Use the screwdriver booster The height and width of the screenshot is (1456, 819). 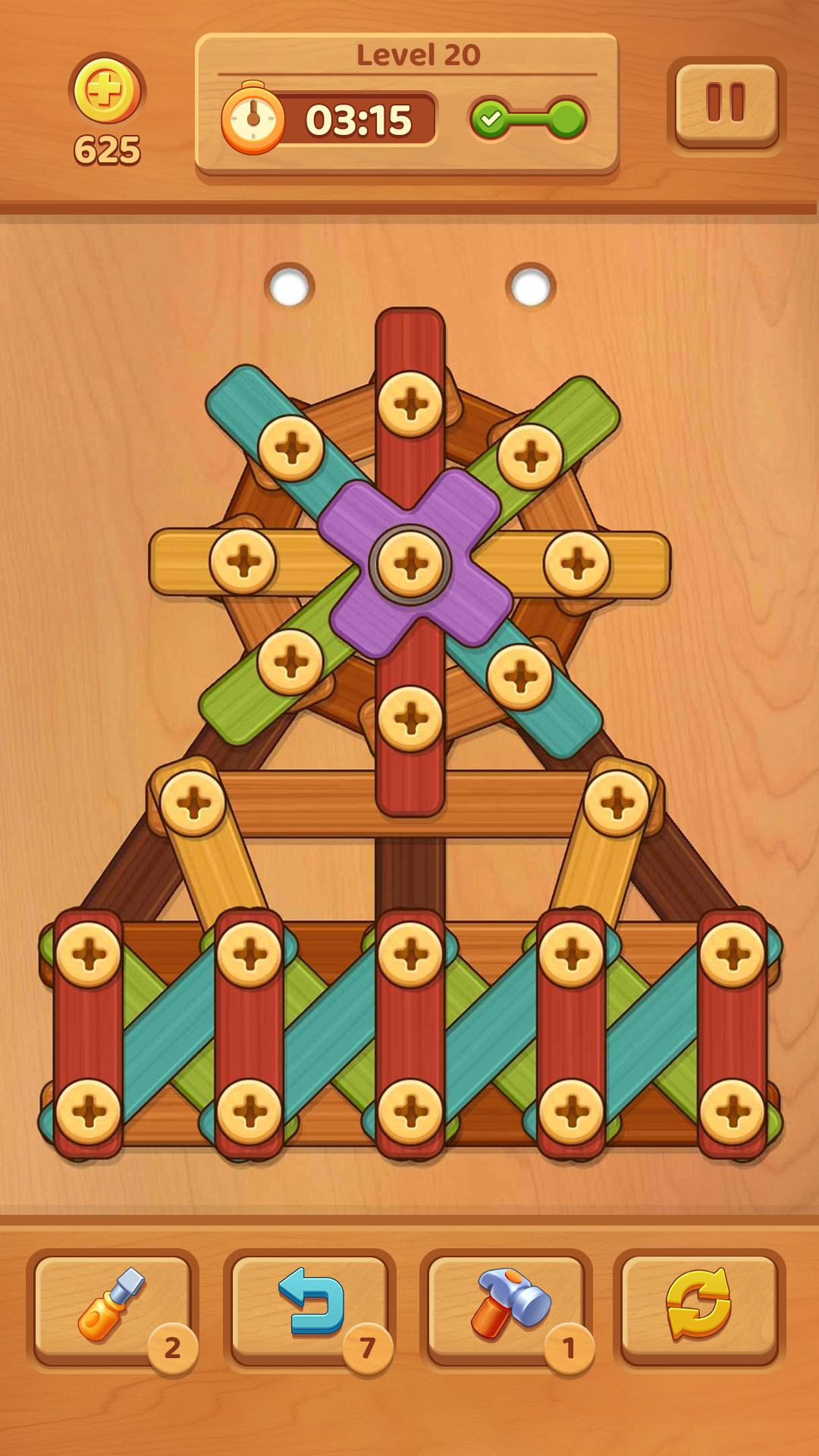[x=112, y=1307]
